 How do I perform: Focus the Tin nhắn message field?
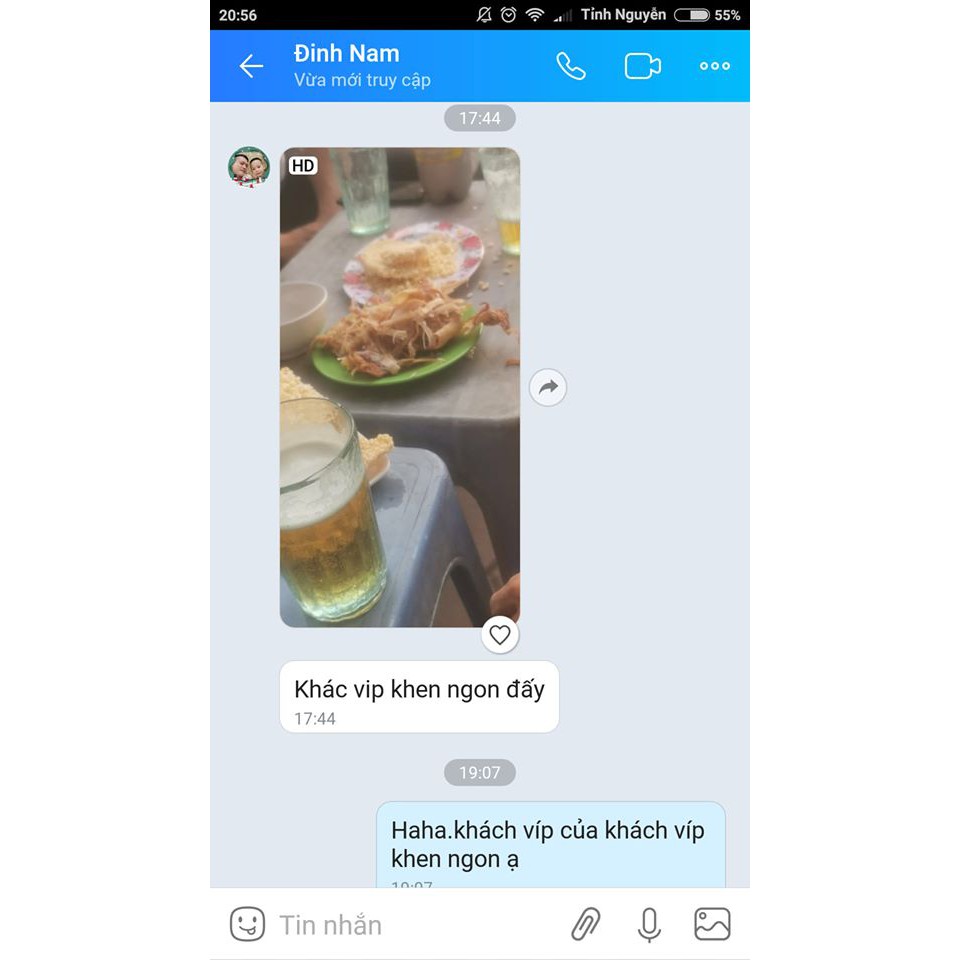click(x=400, y=925)
